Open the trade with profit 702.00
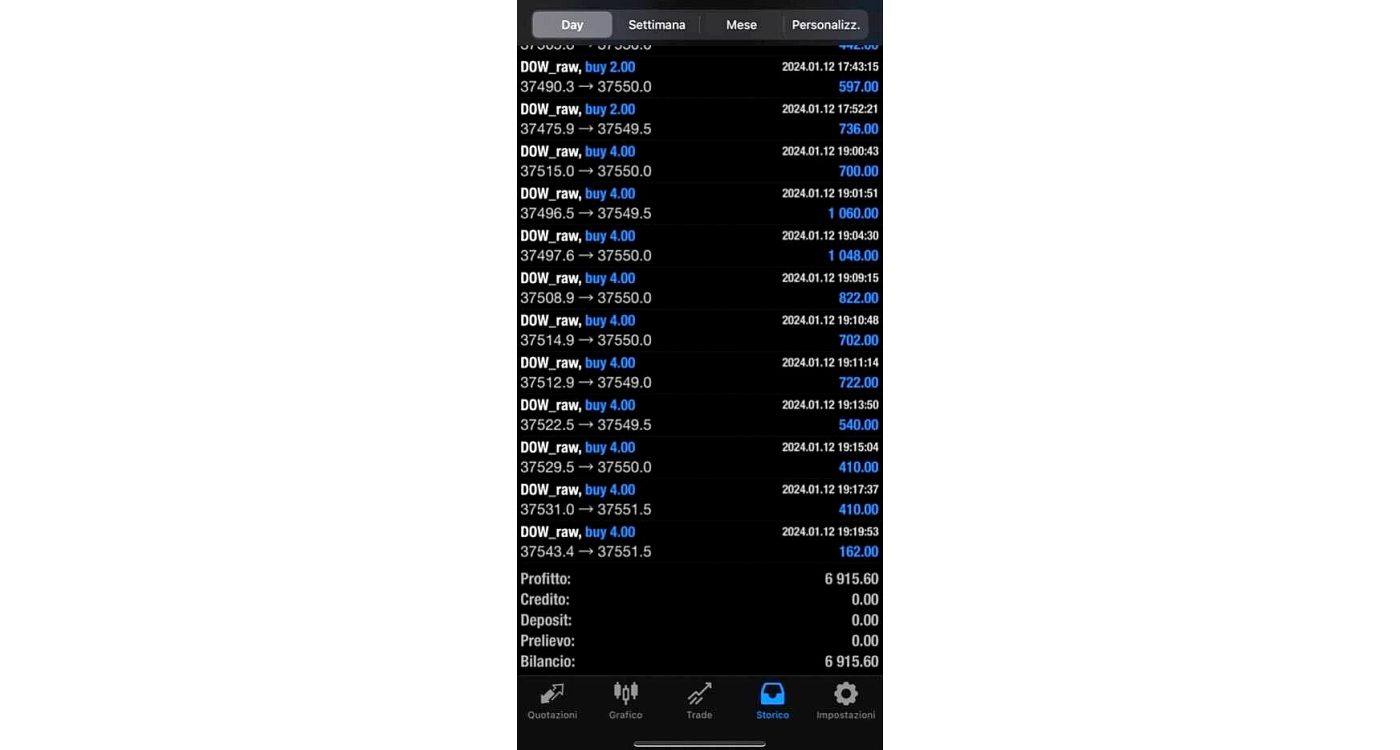 pos(699,330)
